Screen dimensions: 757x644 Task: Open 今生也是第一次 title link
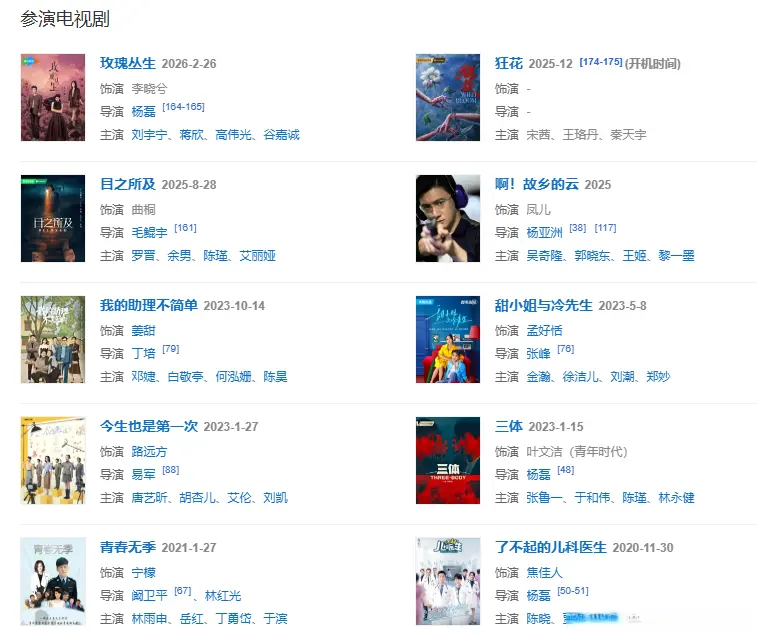[x=149, y=426]
